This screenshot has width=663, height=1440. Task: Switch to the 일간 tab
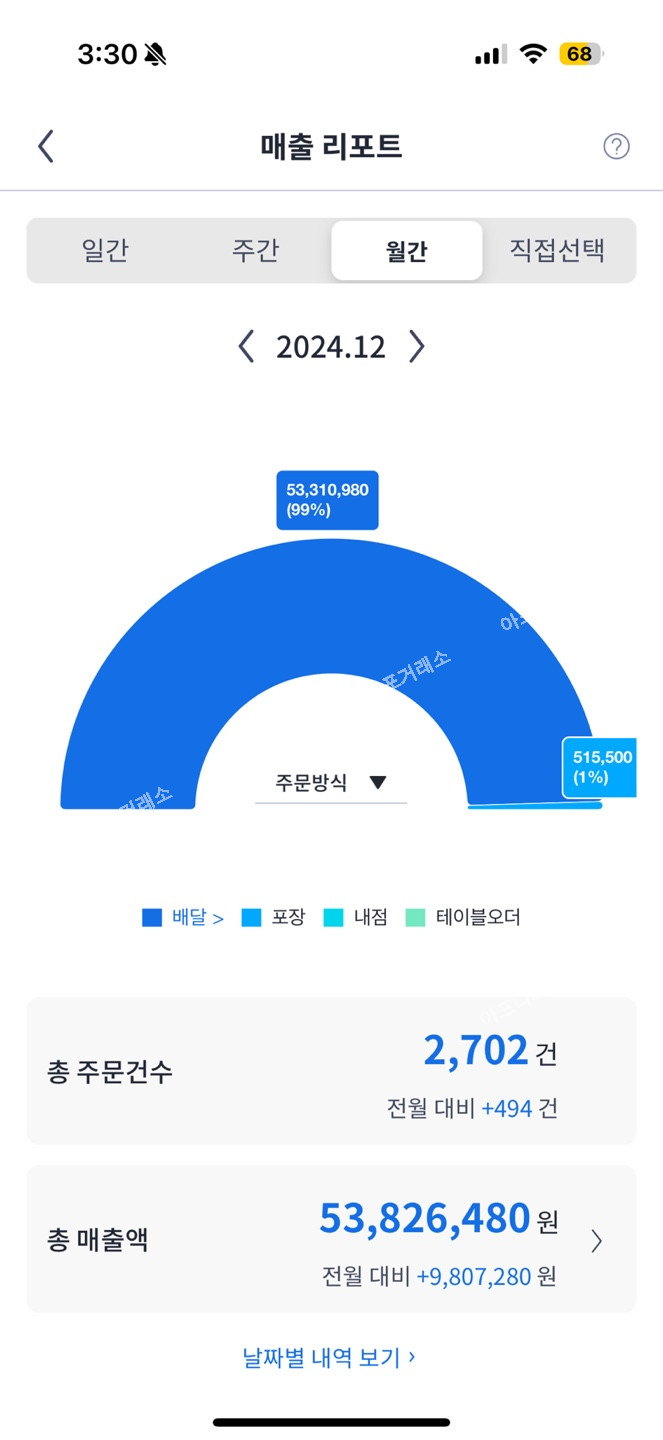point(105,250)
